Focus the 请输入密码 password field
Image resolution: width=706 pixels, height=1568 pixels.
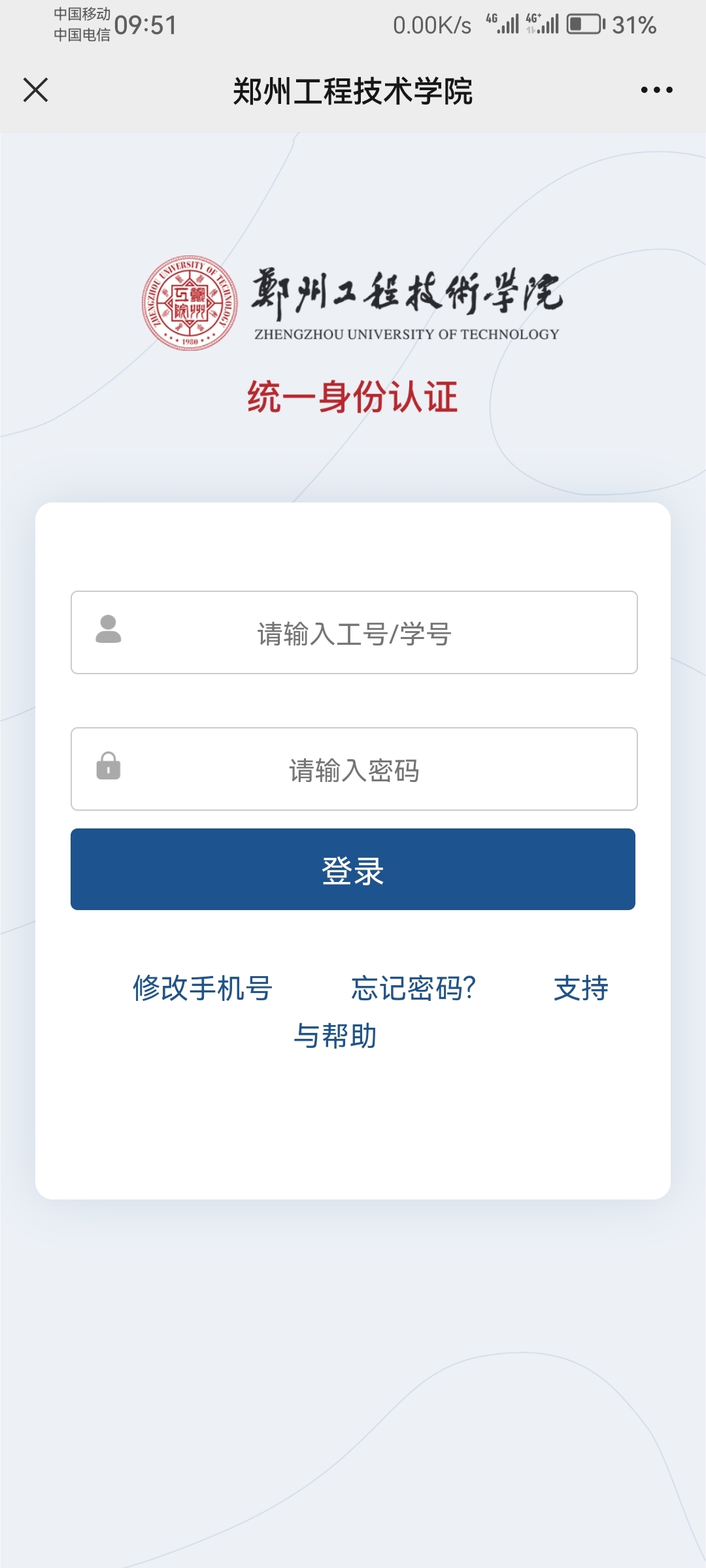point(354,769)
